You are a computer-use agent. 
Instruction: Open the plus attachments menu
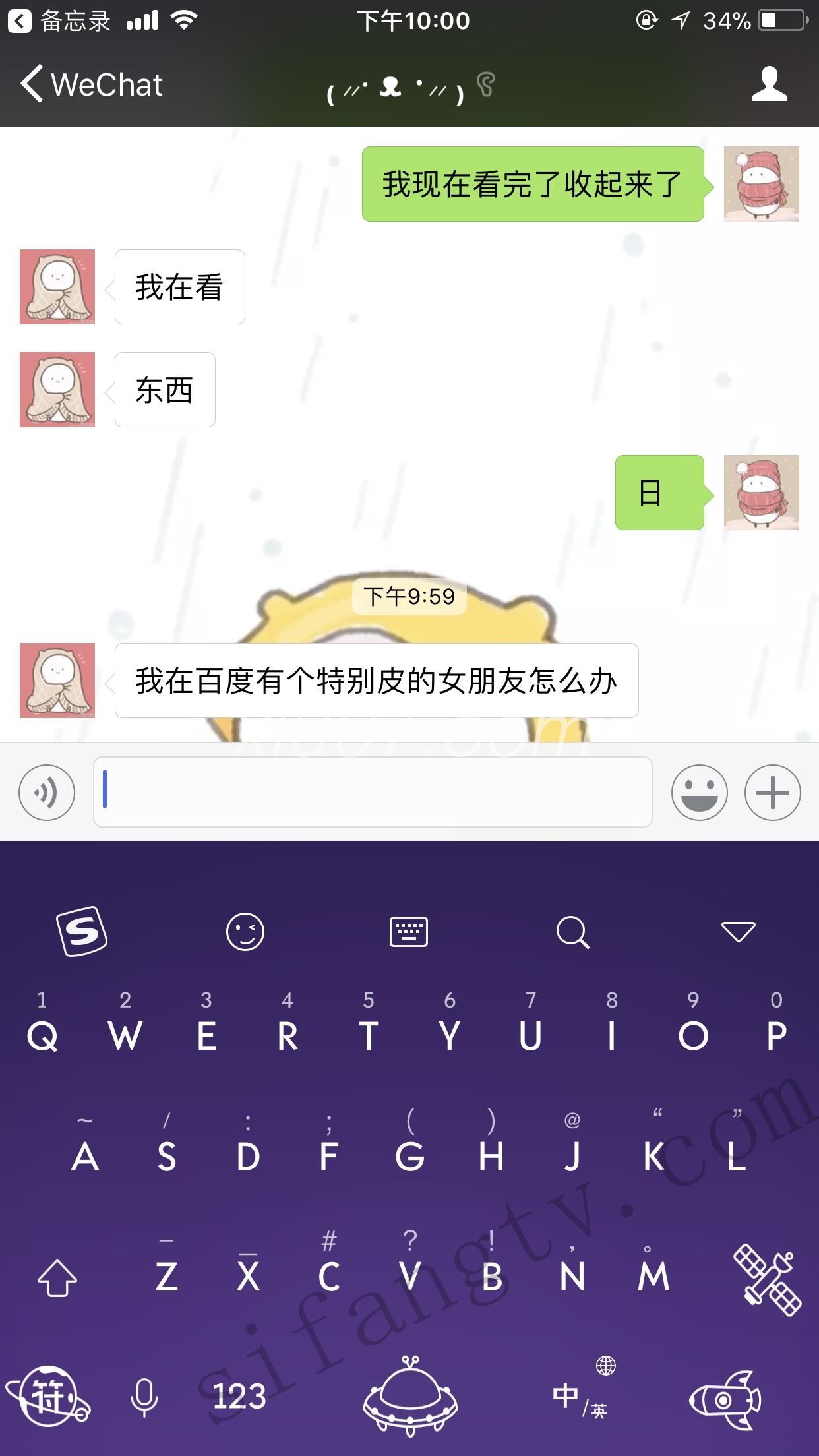coord(772,792)
